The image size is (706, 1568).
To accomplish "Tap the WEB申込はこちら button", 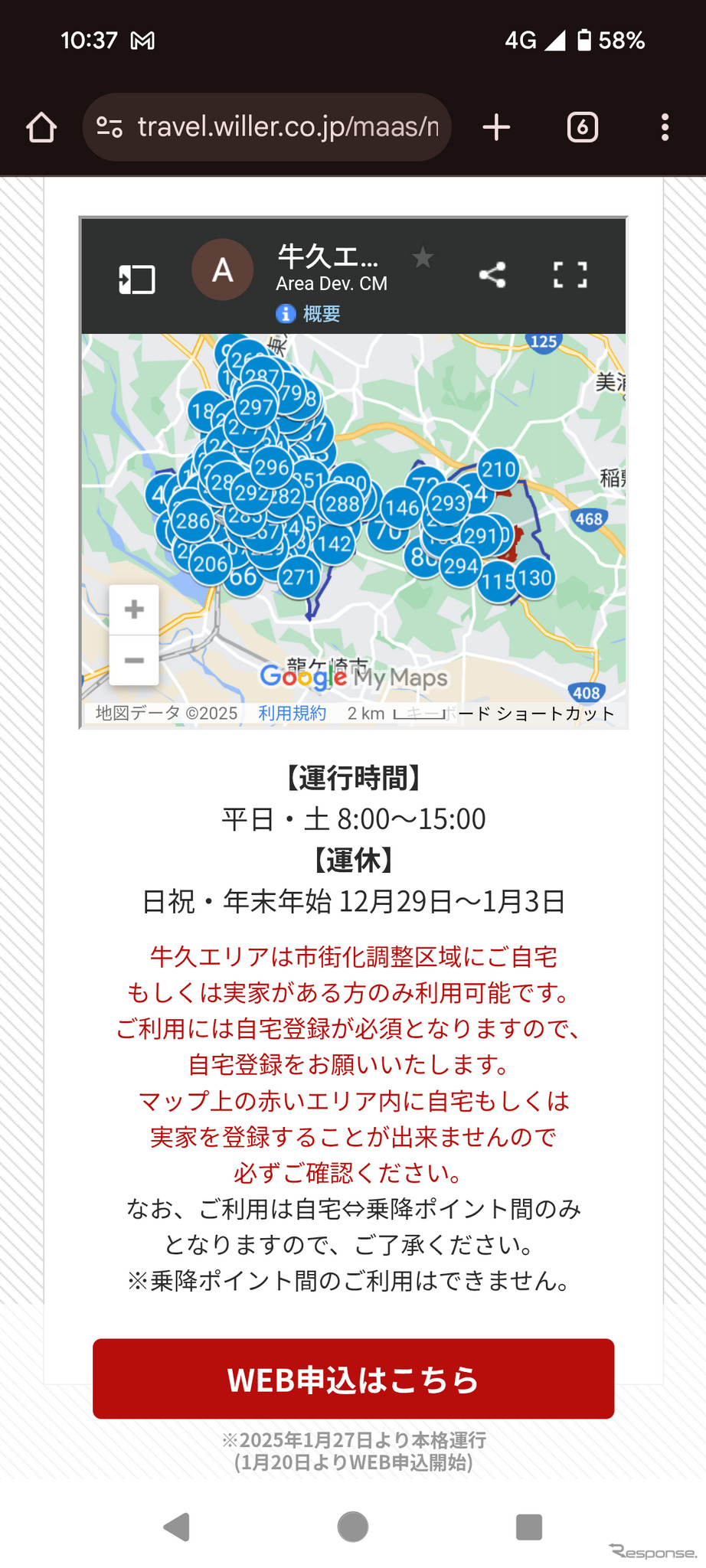I will [353, 1379].
